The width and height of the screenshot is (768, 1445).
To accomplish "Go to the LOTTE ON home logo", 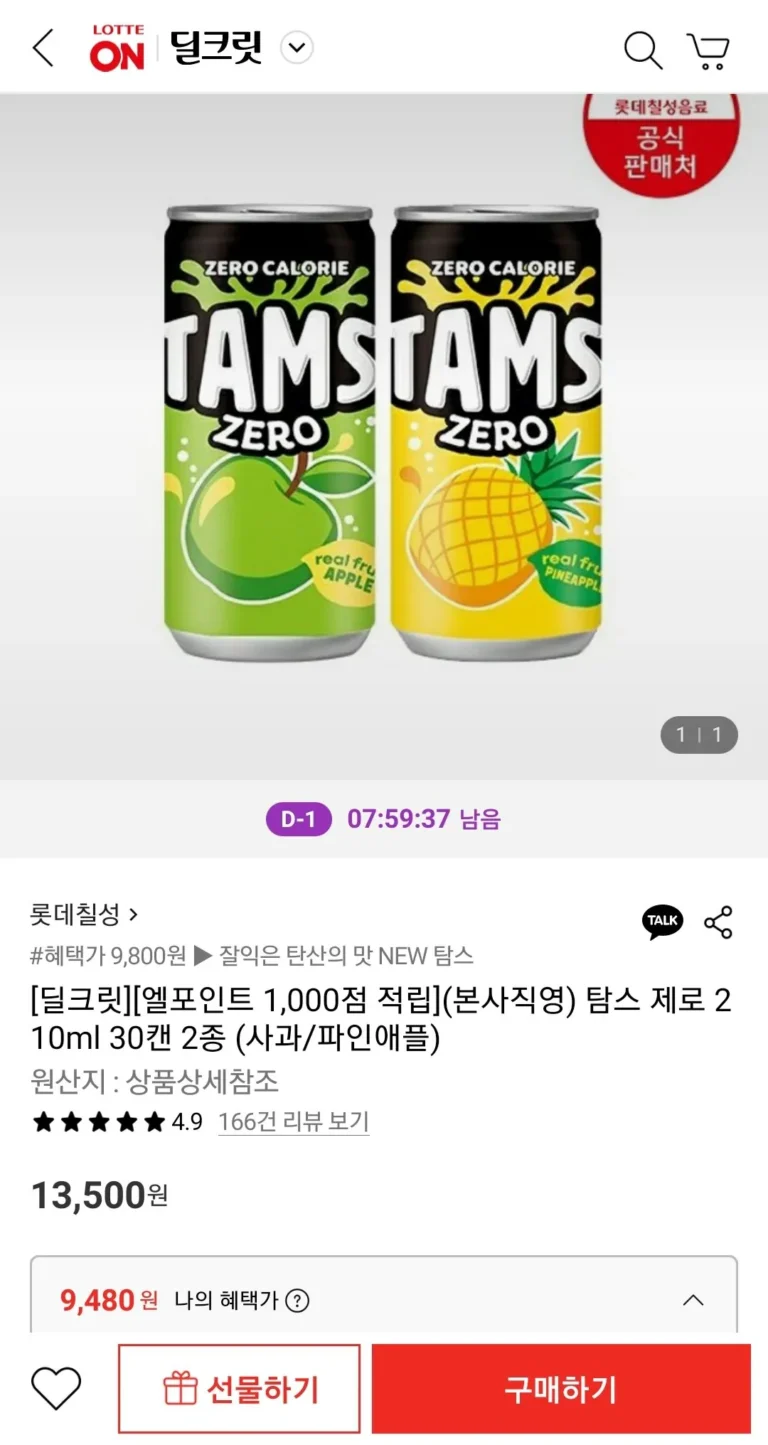I will coord(118,49).
